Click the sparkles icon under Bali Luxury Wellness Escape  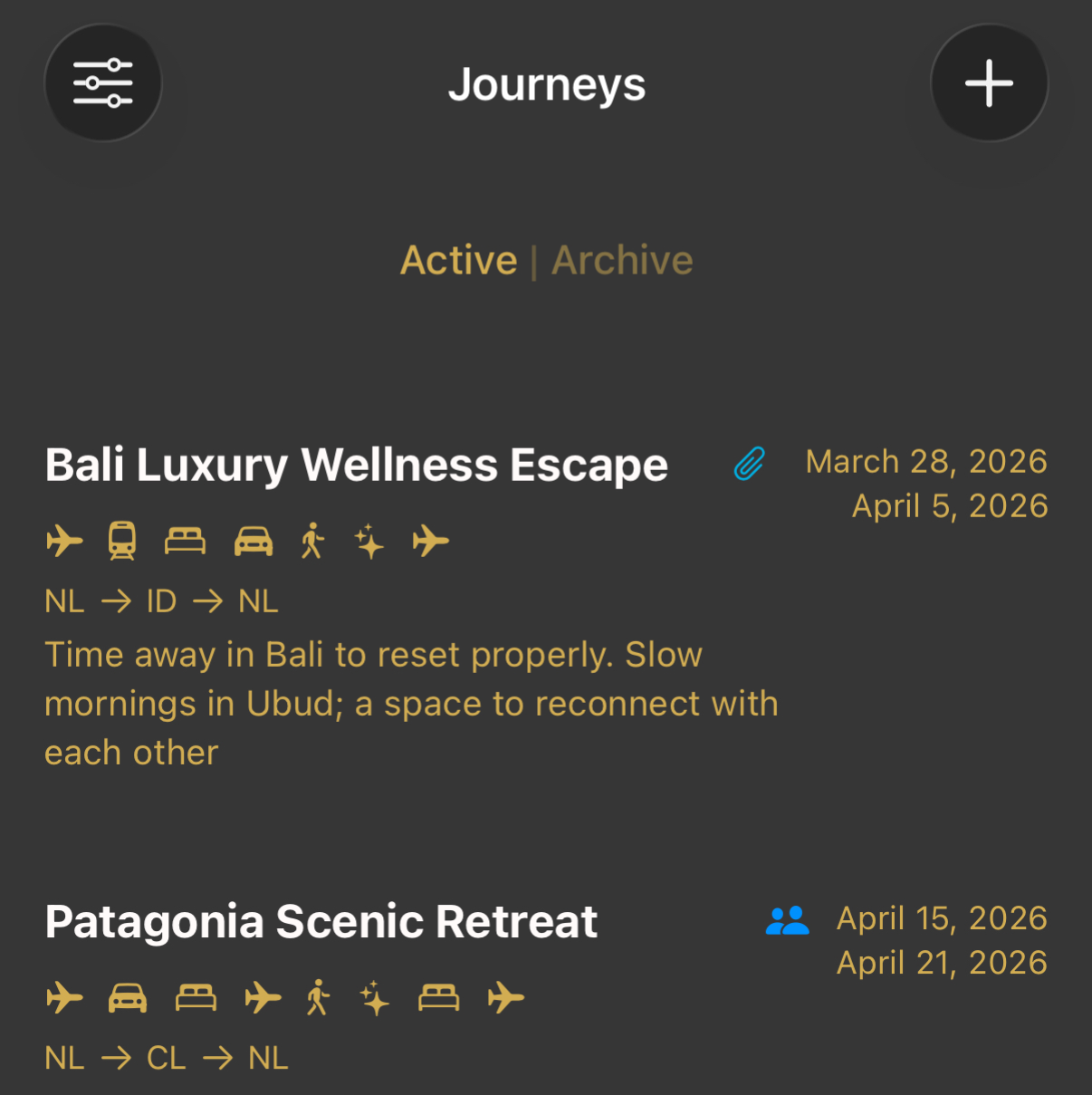[x=369, y=541]
